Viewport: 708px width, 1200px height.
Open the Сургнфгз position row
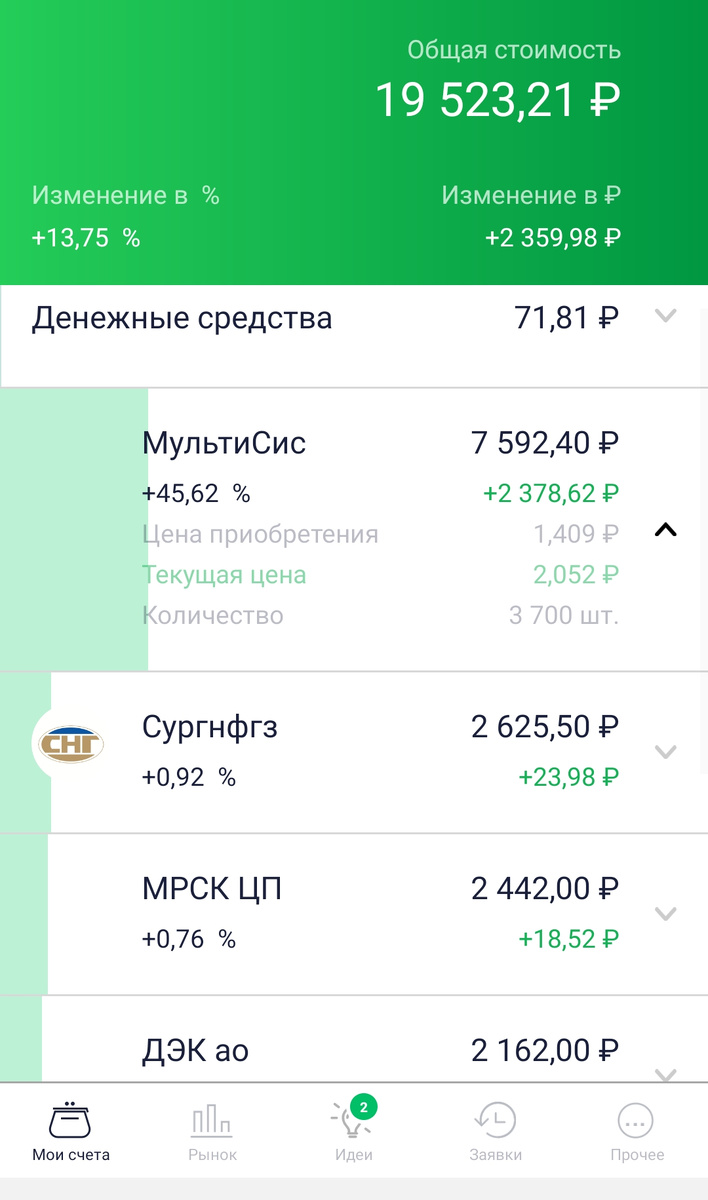(x=354, y=753)
